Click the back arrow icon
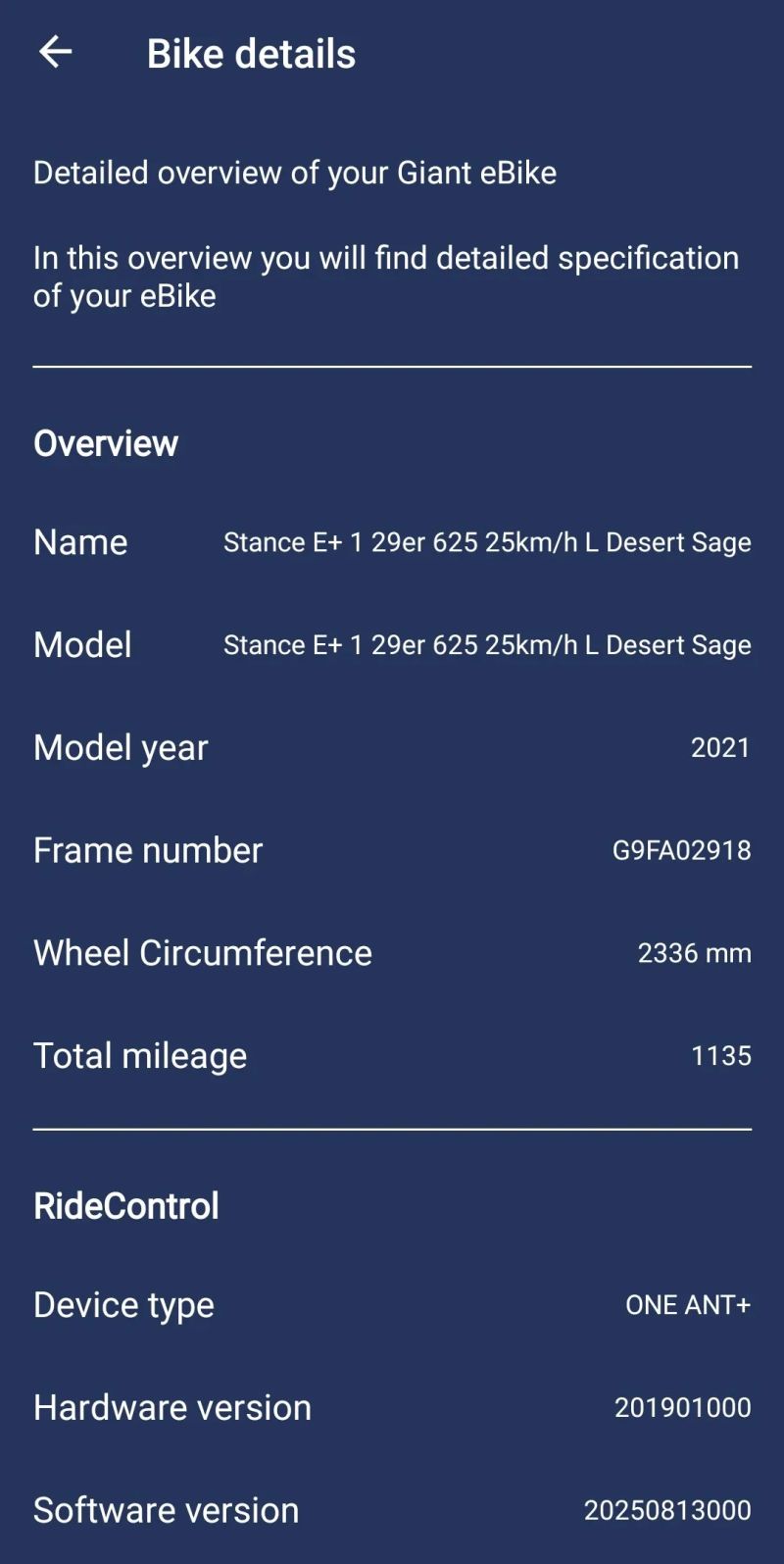 [54, 52]
